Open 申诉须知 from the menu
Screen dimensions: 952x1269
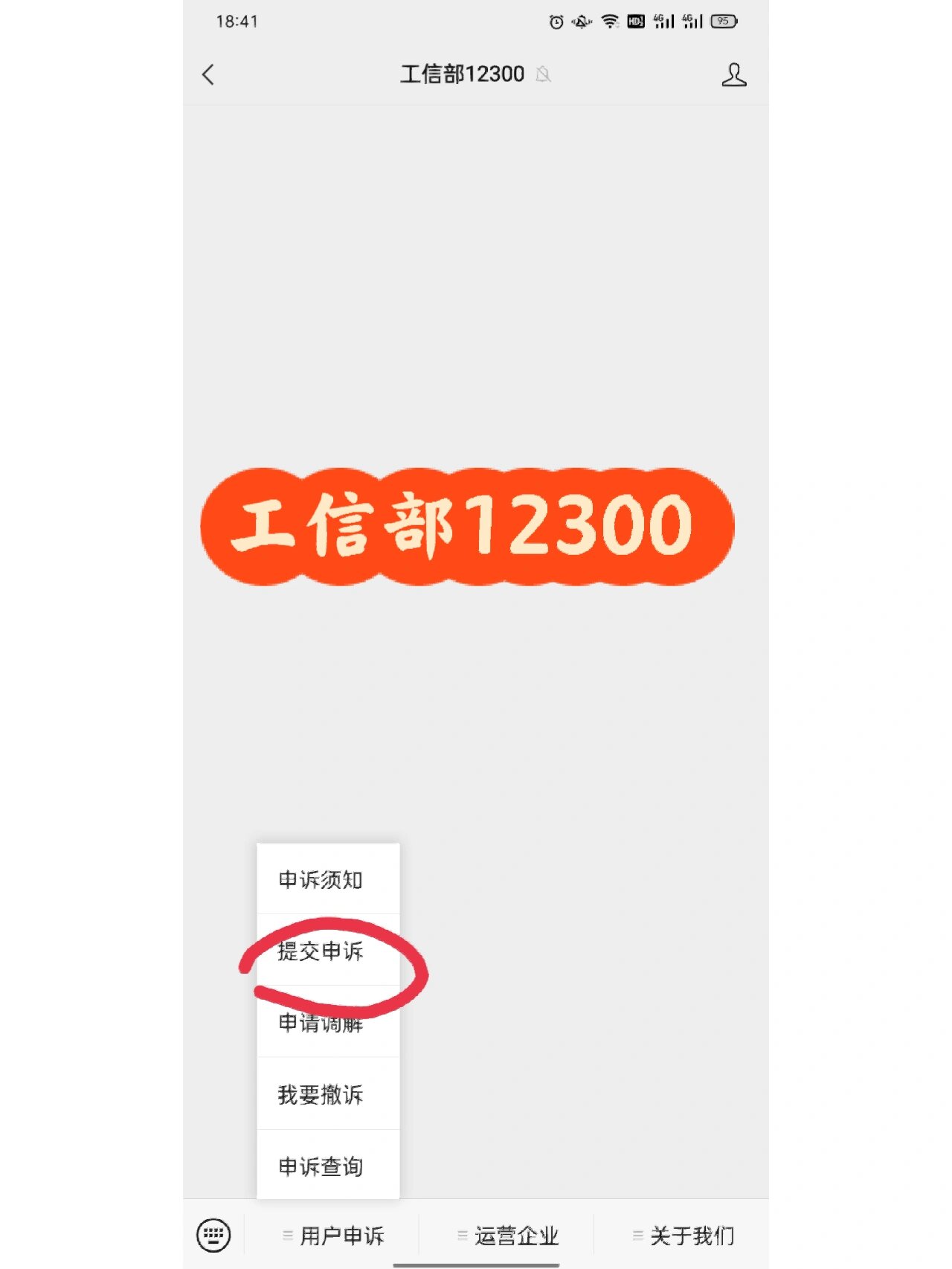321,880
